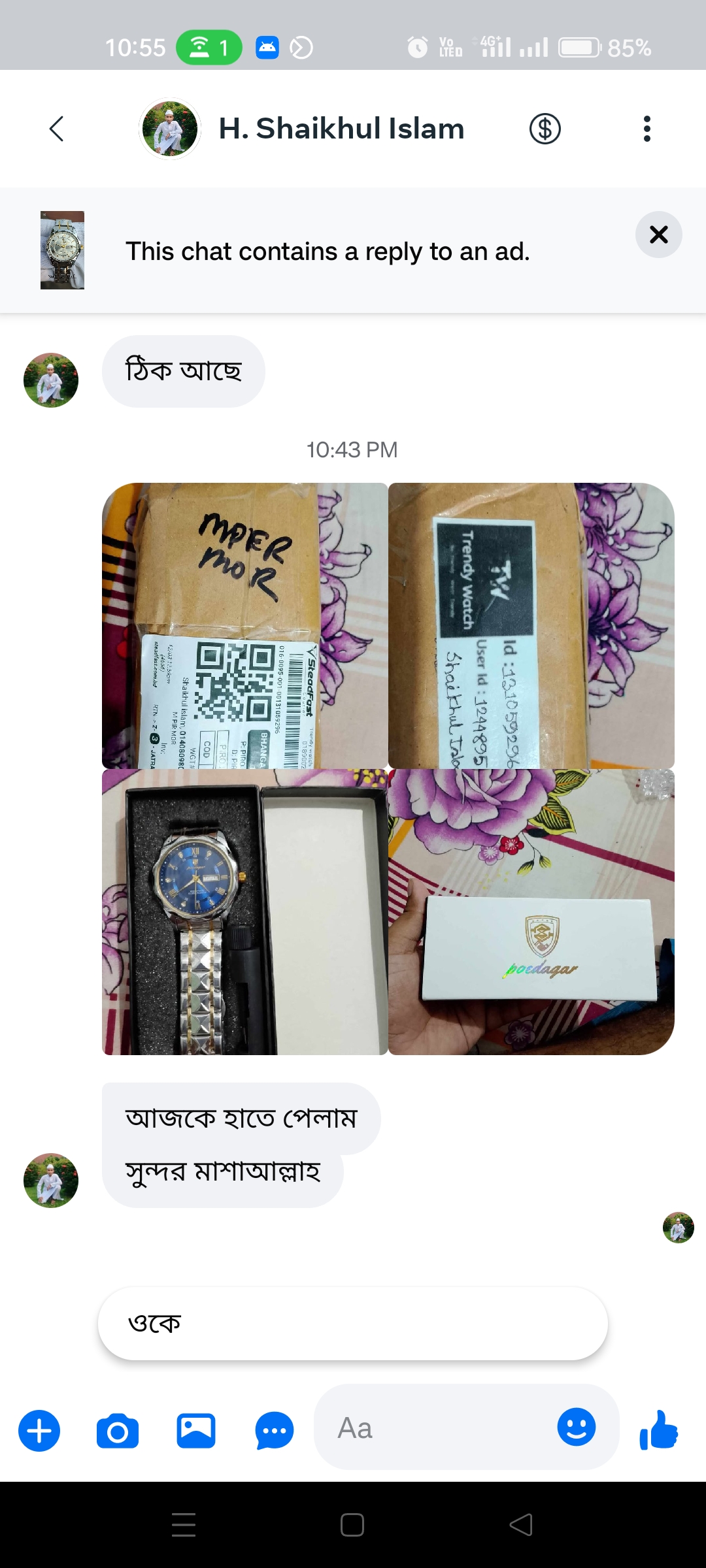Open the poedagar white box photo
The height and width of the screenshot is (1568, 706).
531,912
